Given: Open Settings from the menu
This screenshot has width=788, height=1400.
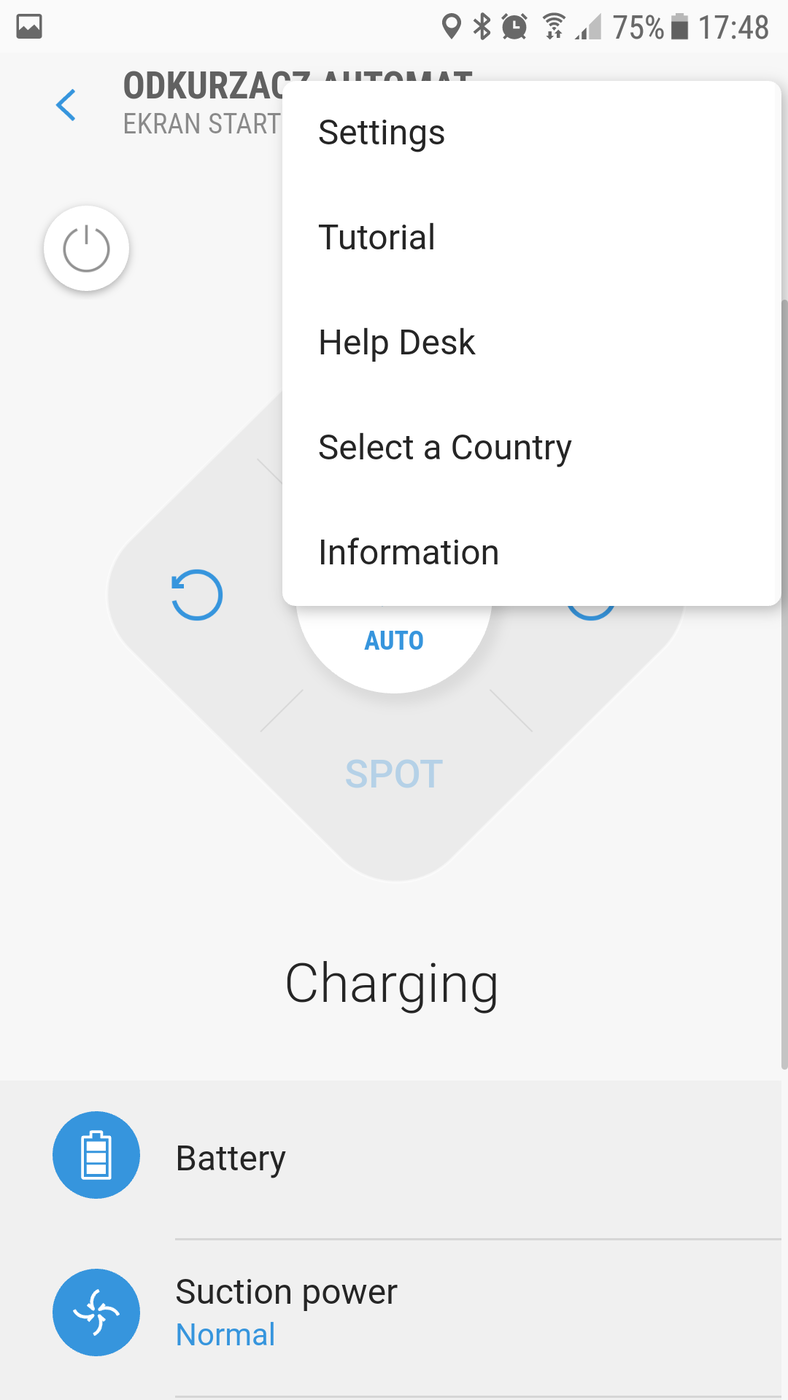Looking at the screenshot, I should click(x=381, y=133).
